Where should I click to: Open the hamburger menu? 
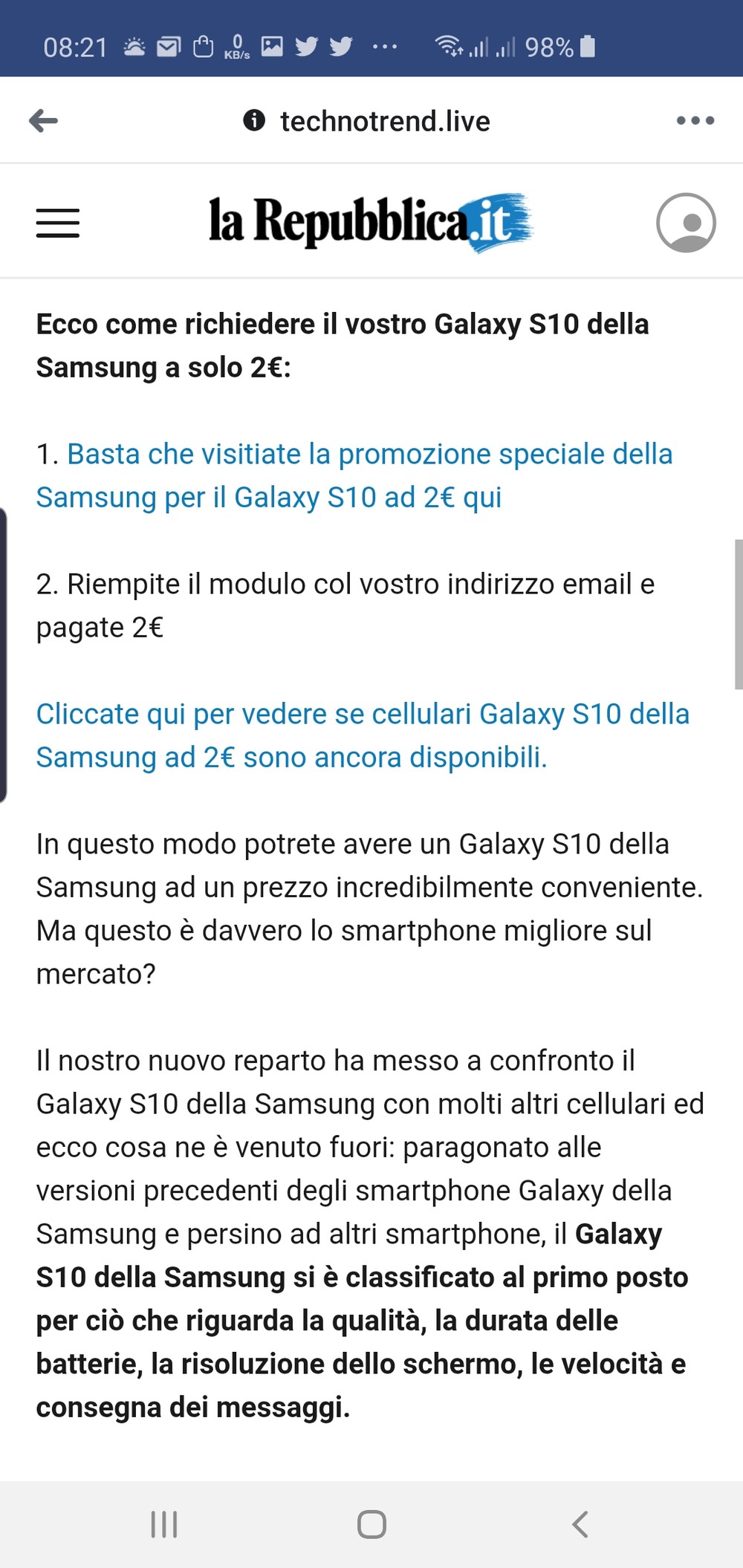(x=58, y=223)
